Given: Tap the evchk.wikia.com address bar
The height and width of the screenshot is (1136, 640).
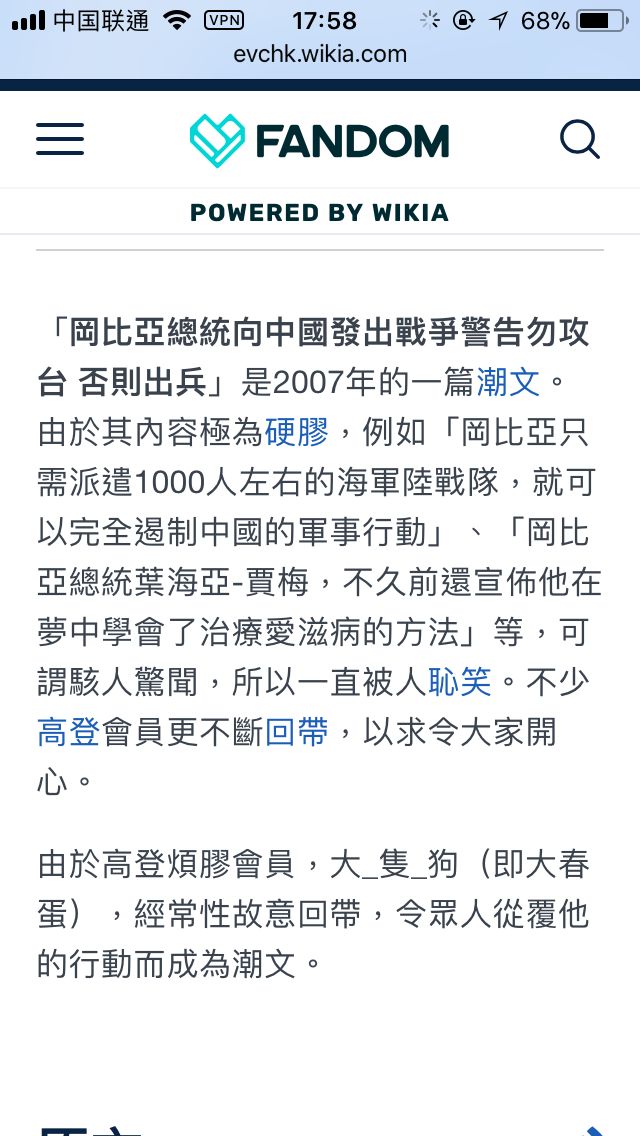Looking at the screenshot, I should point(320,54).
